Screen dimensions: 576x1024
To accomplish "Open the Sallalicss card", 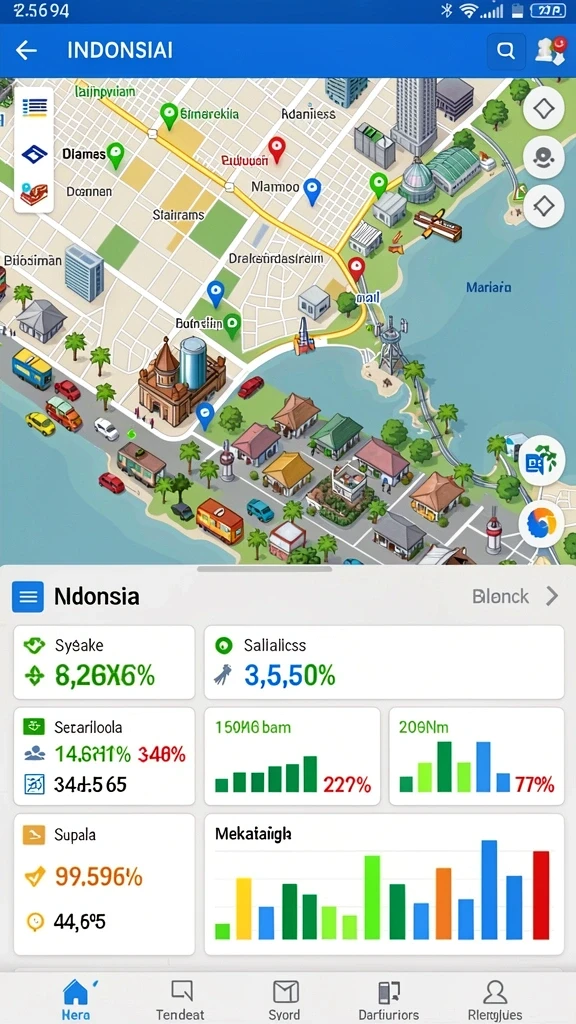I will click(x=384, y=662).
